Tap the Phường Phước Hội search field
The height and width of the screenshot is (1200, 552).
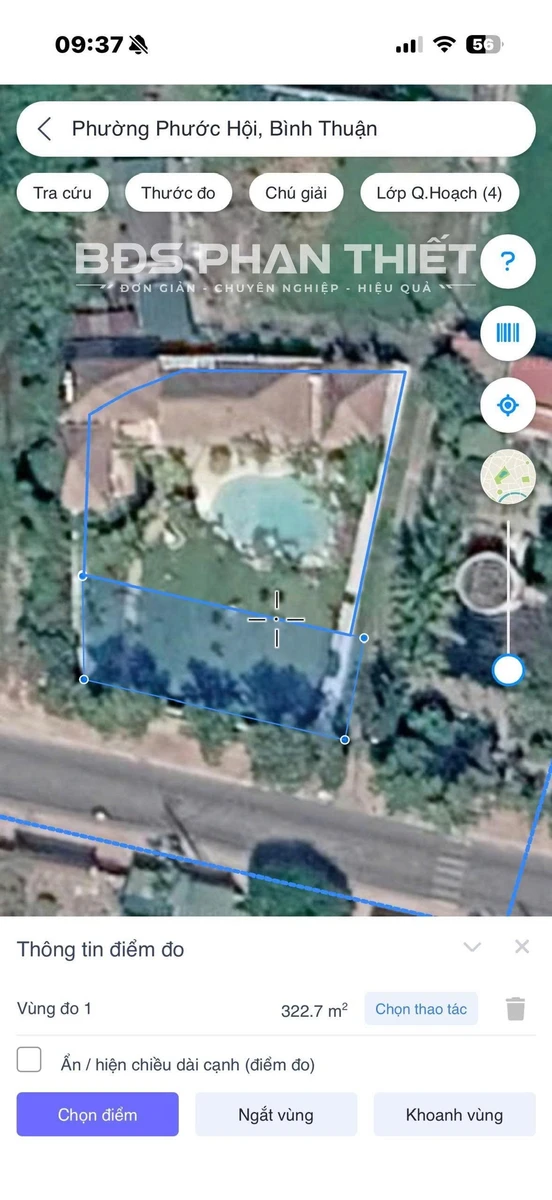(276, 129)
